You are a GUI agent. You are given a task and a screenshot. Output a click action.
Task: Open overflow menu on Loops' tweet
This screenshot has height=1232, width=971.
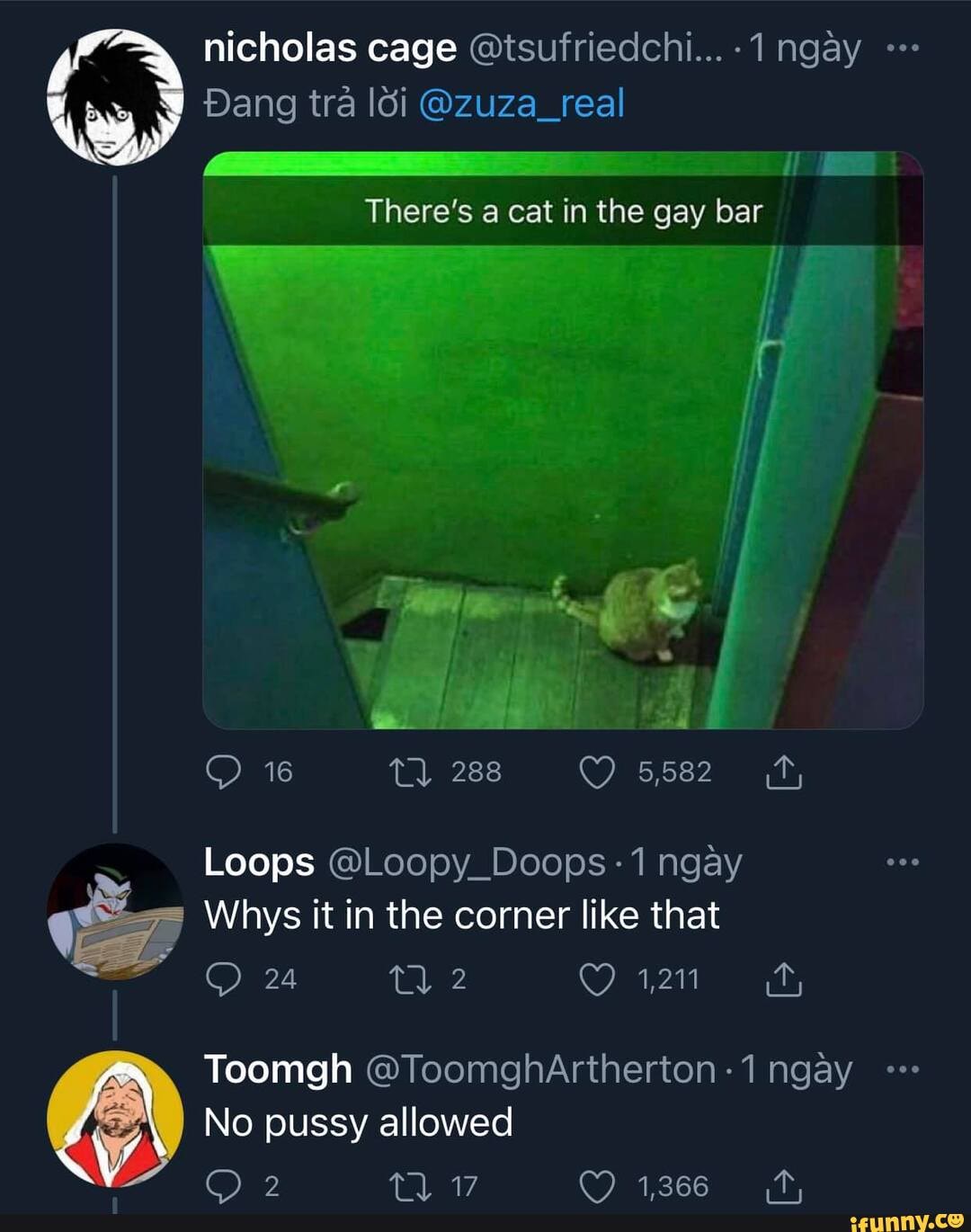(902, 862)
